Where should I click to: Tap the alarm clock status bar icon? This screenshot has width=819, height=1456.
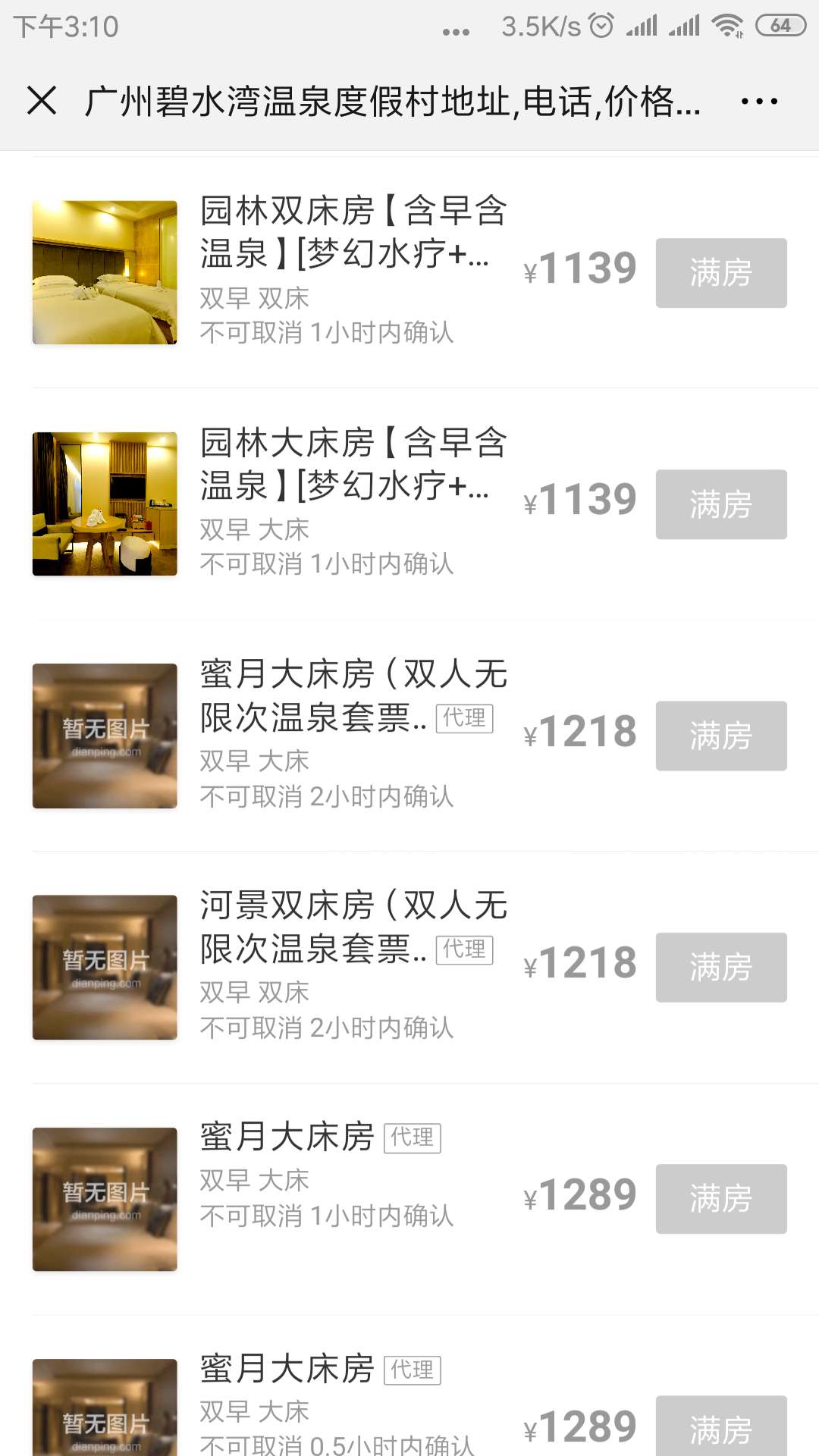pos(602,25)
